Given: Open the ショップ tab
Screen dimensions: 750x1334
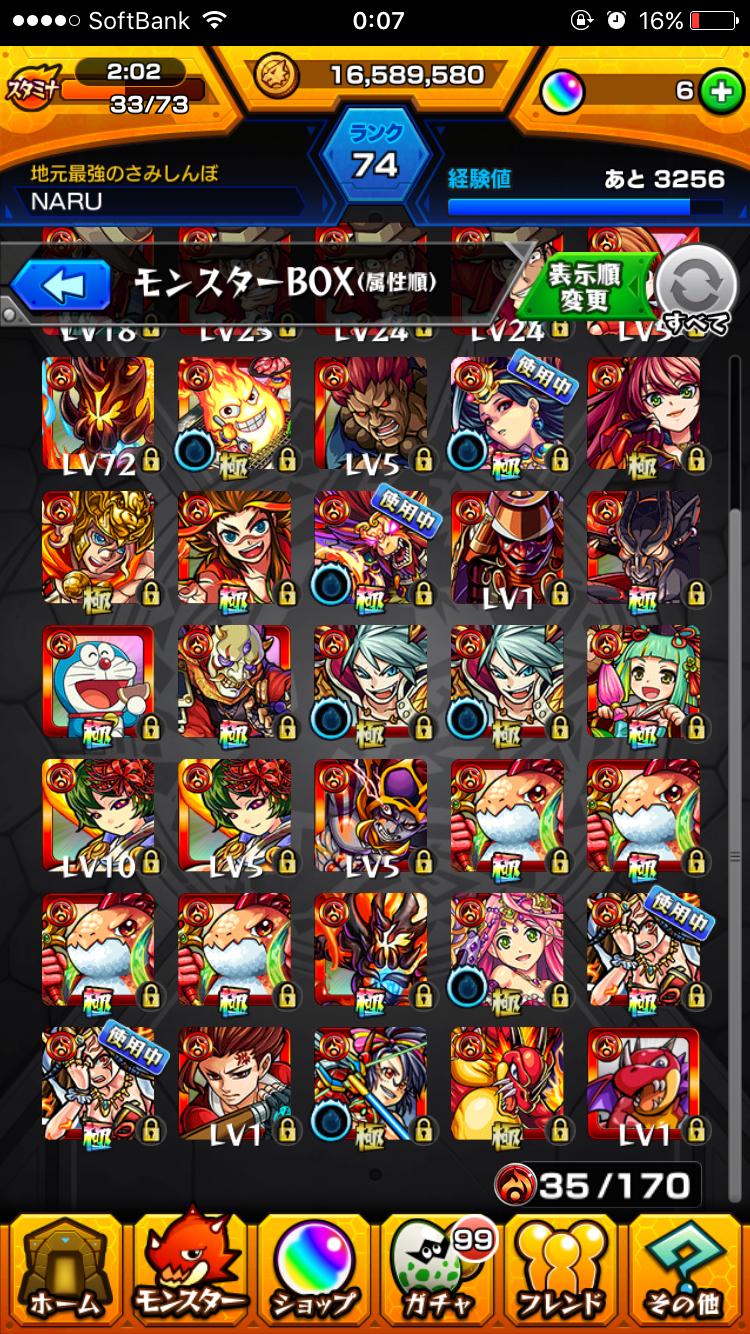Looking at the screenshot, I should (x=314, y=1271).
